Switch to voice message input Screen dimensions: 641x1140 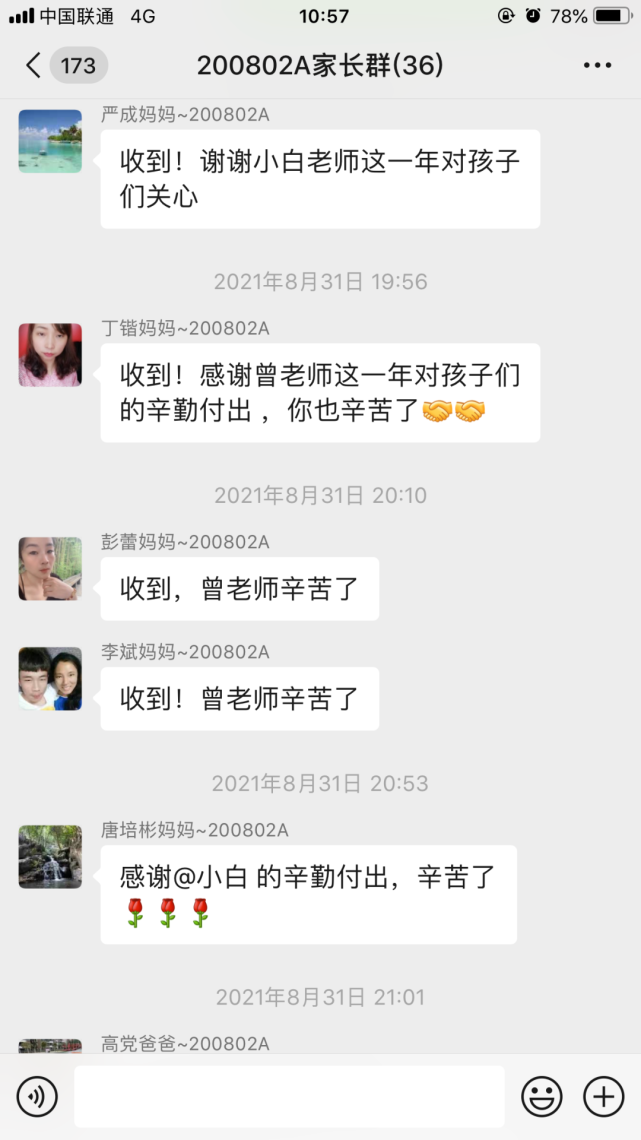click(x=38, y=1097)
